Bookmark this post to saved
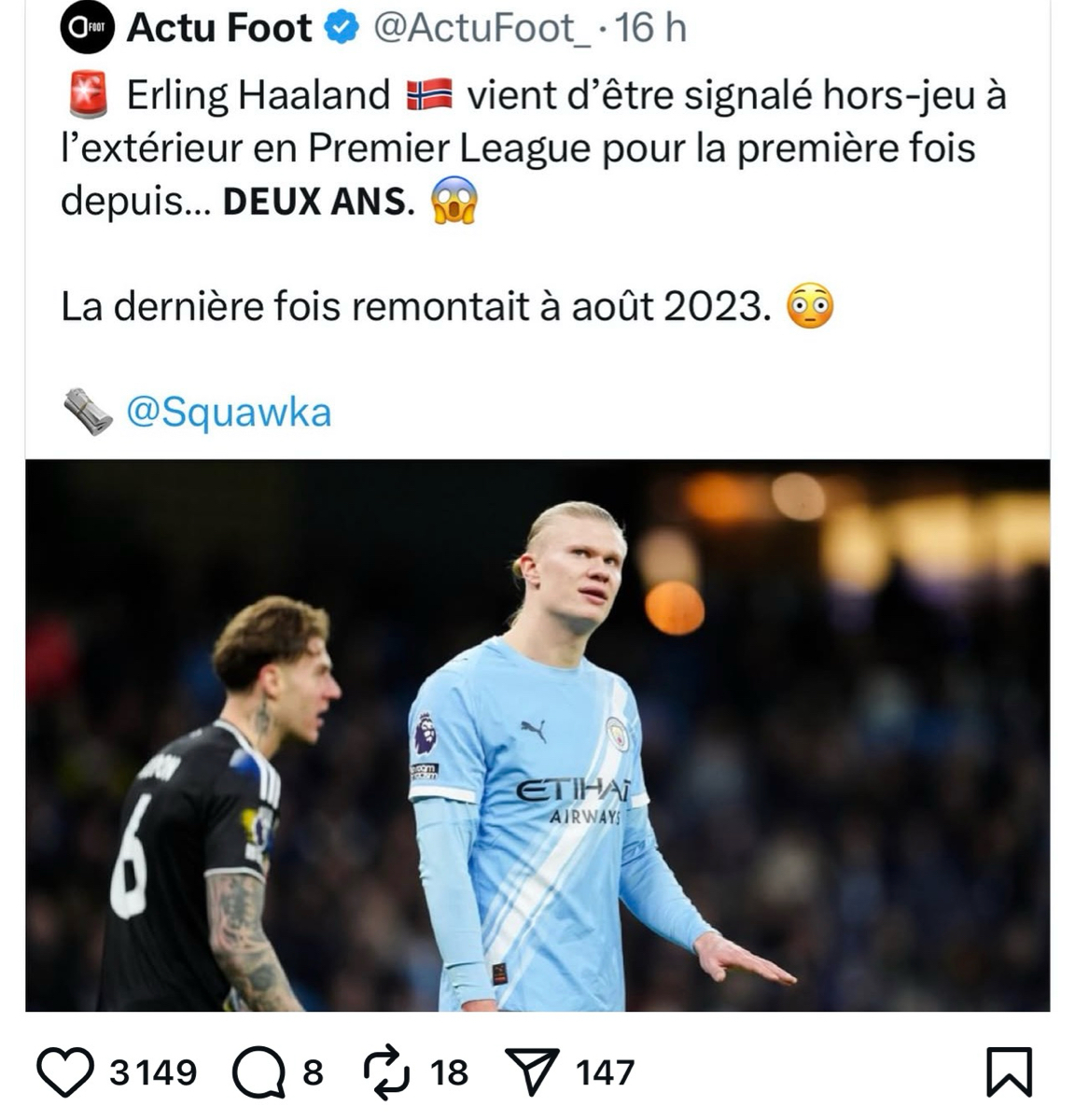The height and width of the screenshot is (1120, 1075). [1010, 1072]
